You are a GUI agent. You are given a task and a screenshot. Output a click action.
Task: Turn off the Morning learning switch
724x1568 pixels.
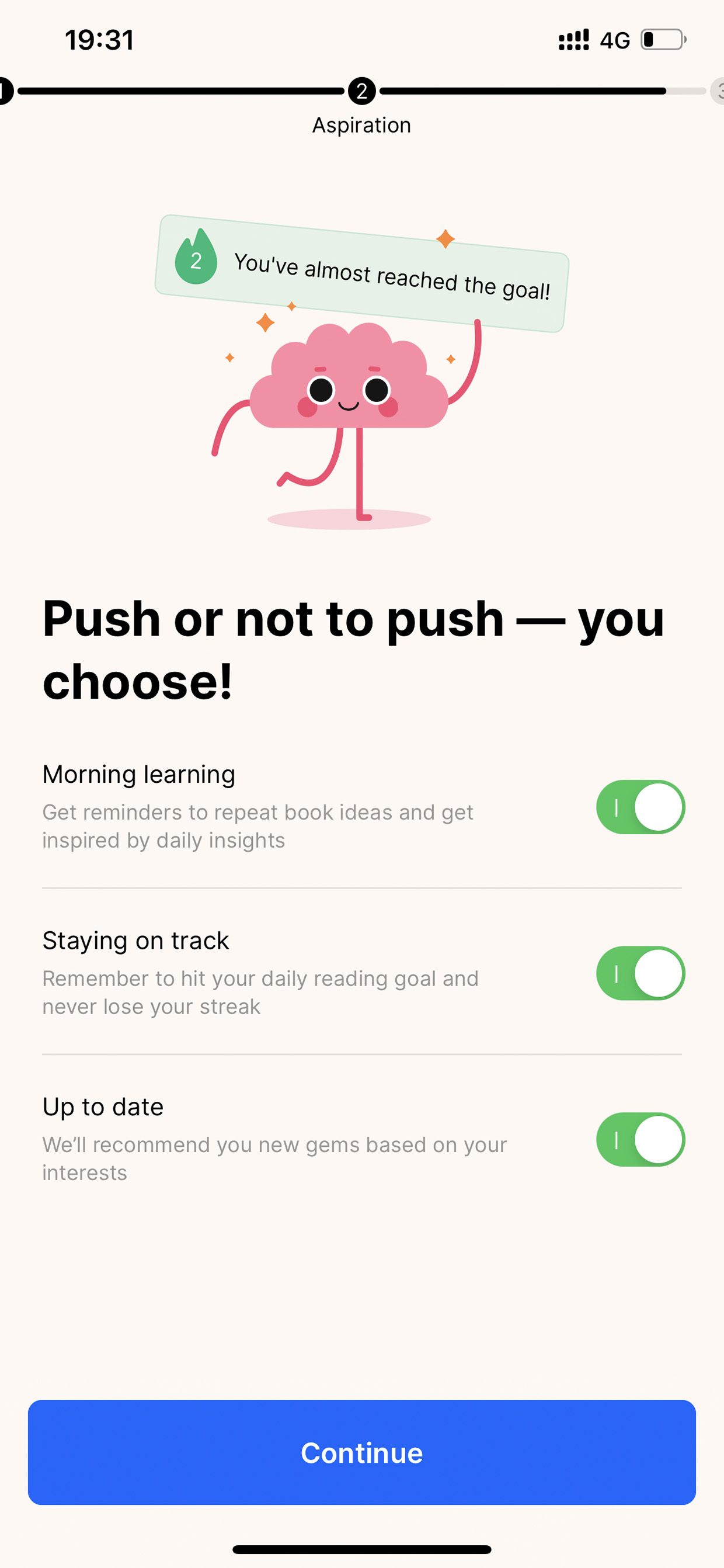pos(641,807)
